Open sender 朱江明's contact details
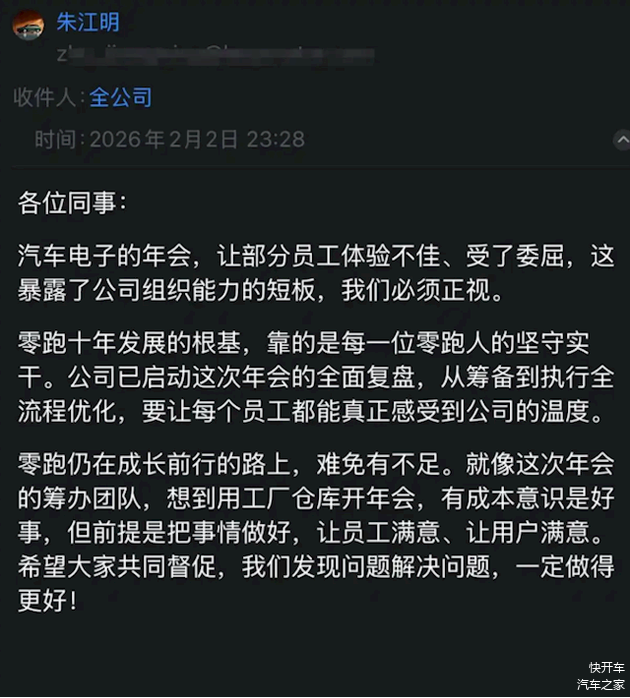The width and height of the screenshot is (630, 698). pos(87,22)
